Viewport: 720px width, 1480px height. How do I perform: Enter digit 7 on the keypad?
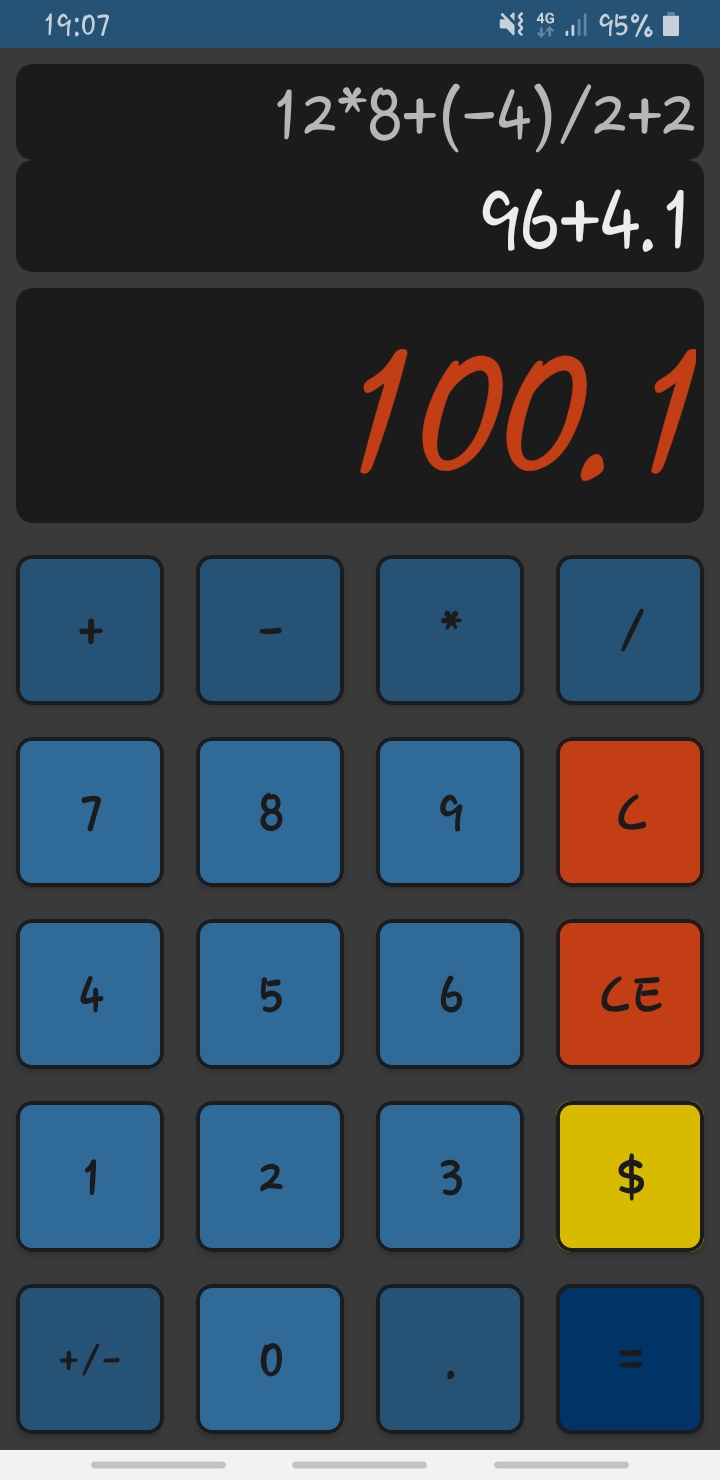point(90,812)
